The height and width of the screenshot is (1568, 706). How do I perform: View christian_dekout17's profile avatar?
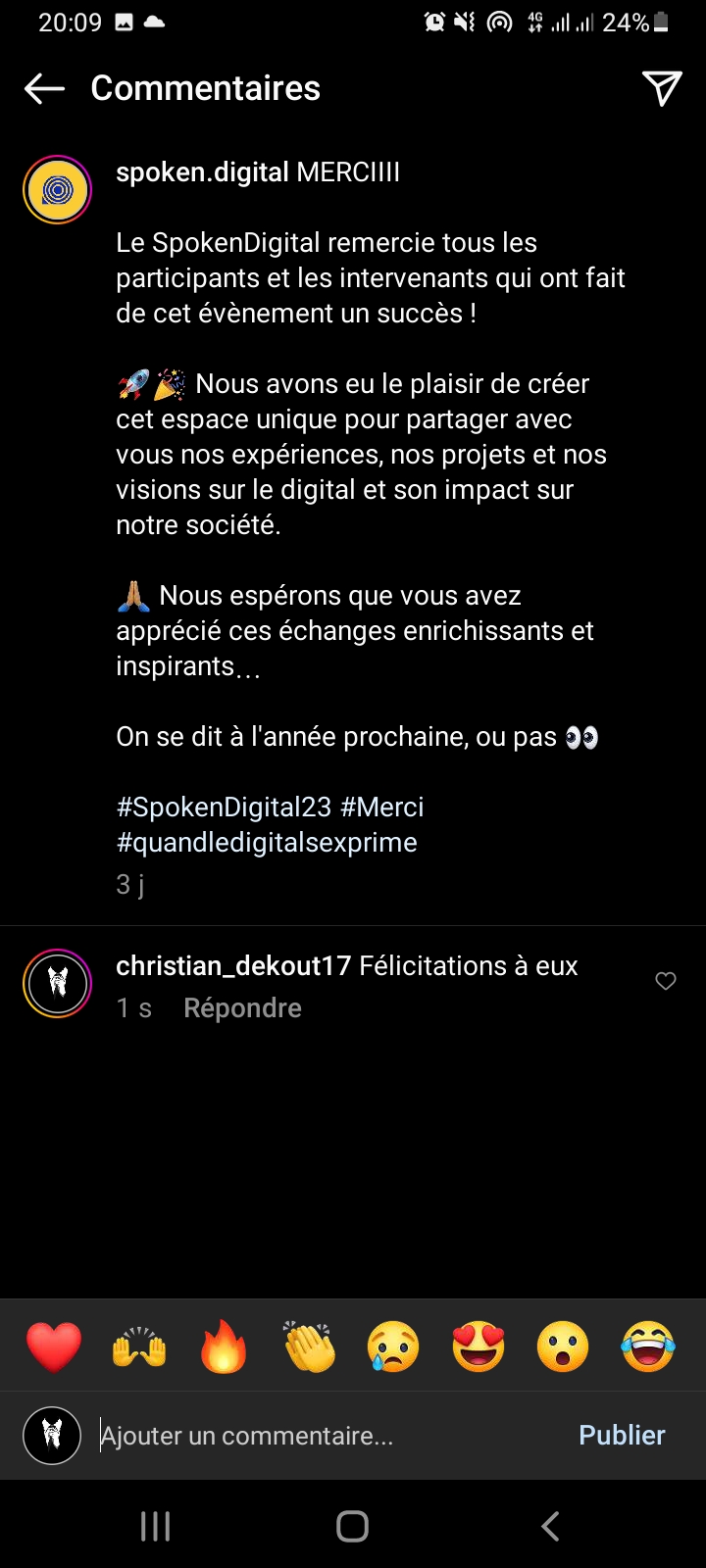57,983
